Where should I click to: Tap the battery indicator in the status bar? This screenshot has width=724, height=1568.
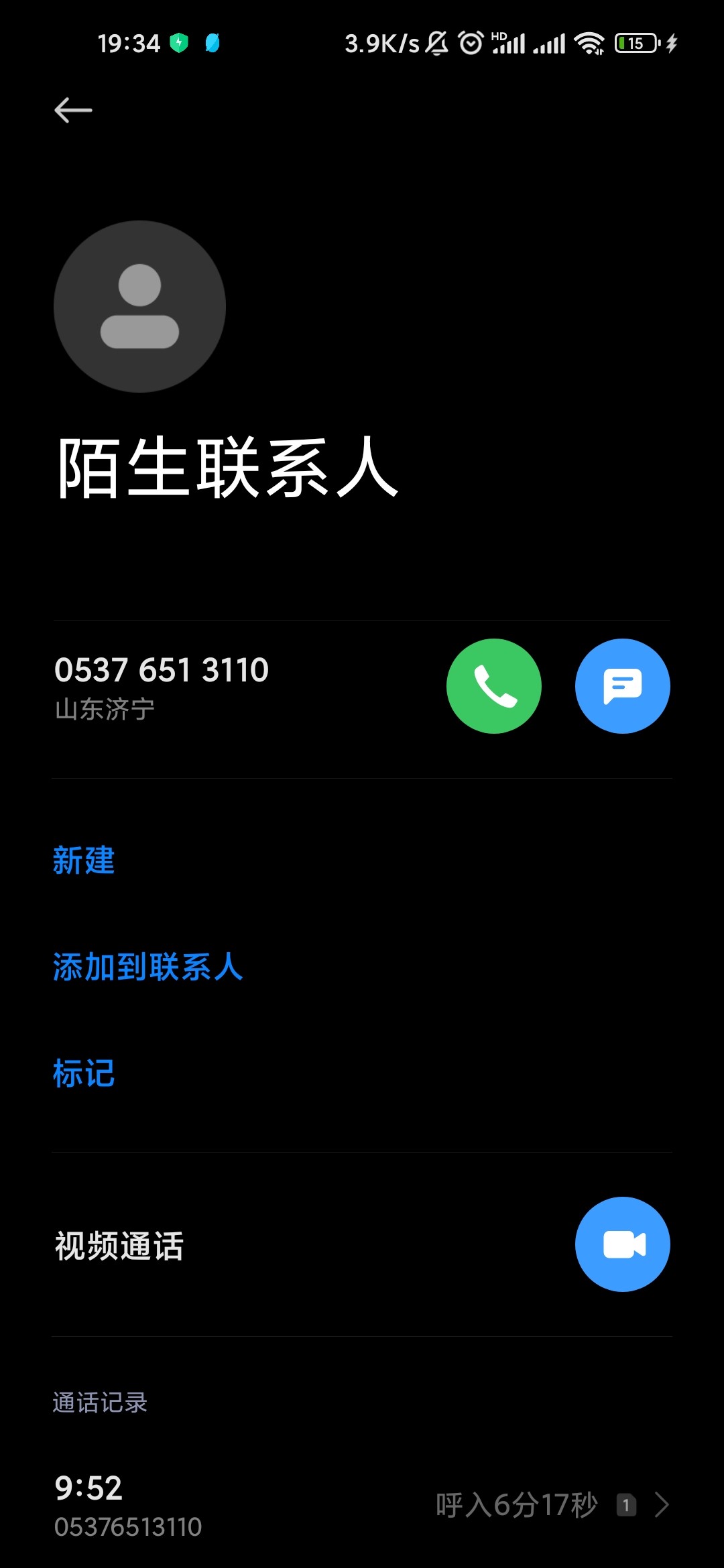point(636,42)
